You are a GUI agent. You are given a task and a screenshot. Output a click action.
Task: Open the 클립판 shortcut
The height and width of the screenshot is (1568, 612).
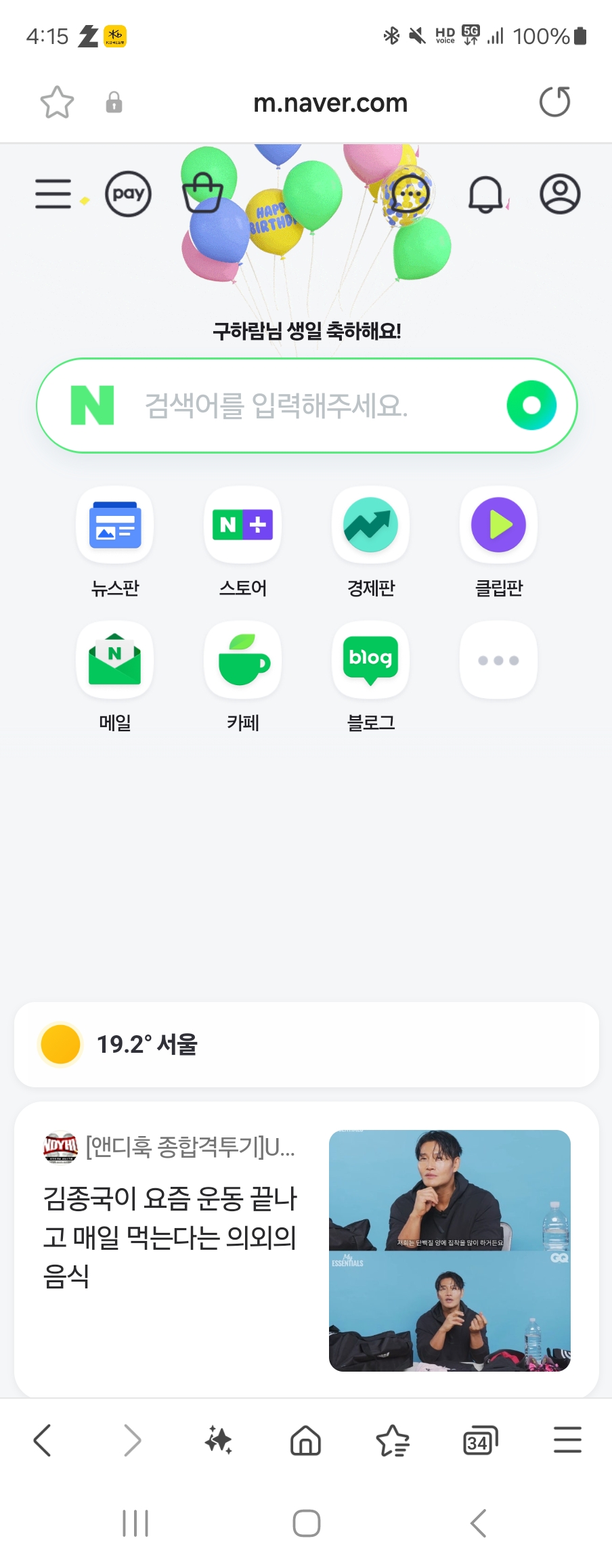(x=499, y=525)
